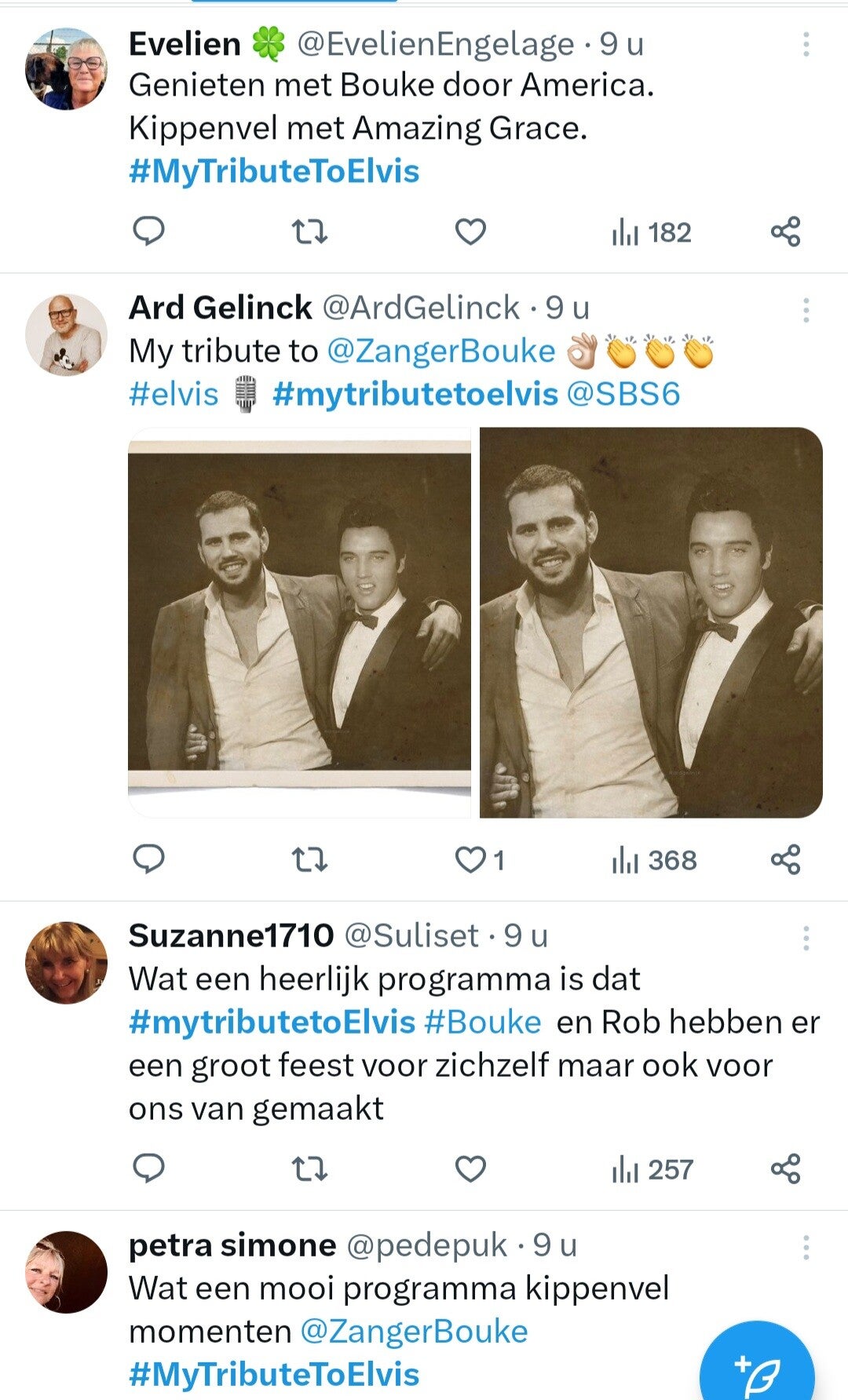
Task: View the second photo in Ard Gelinck's tweet
Action: point(651,622)
